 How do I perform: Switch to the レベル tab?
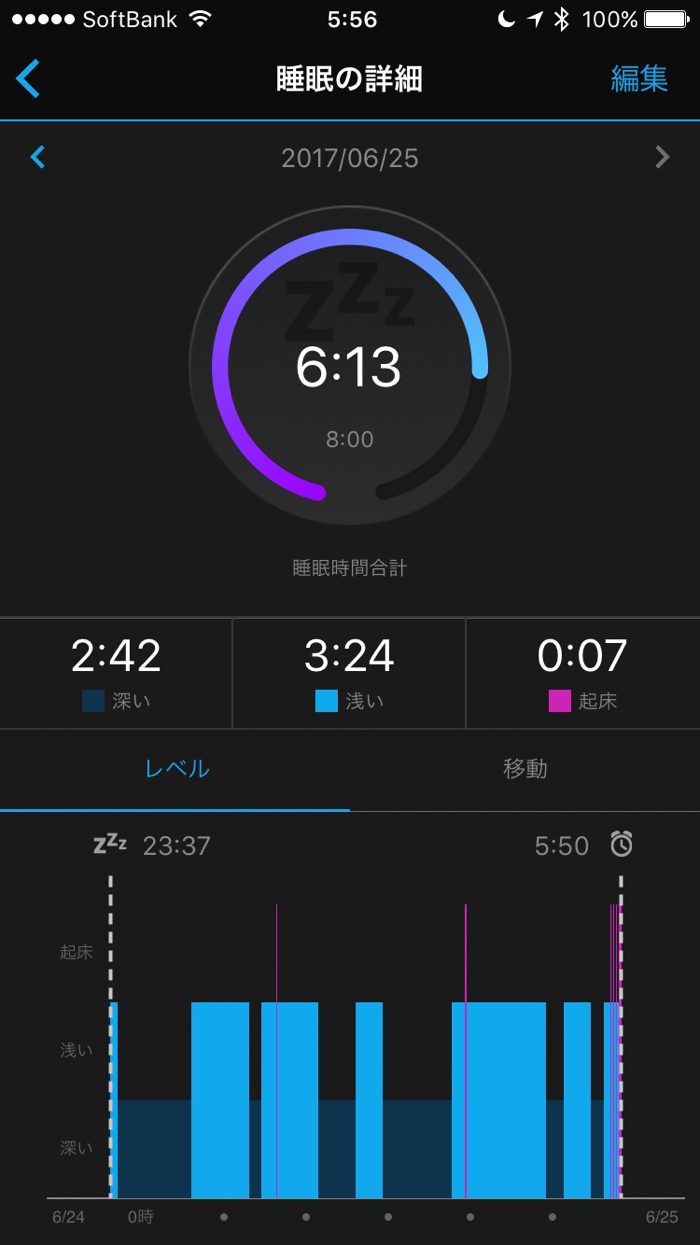[176, 769]
